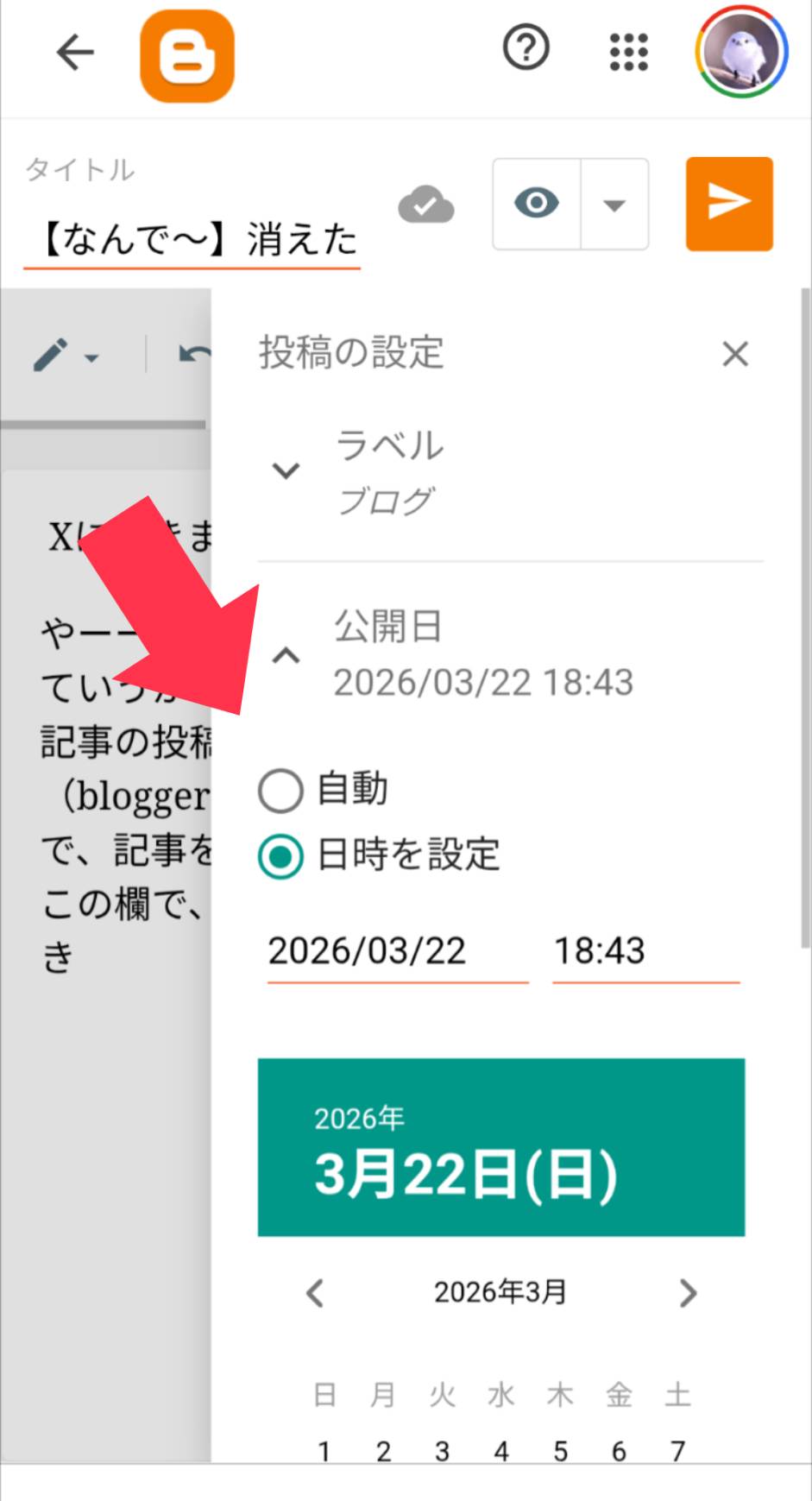Pick day 5 in the calendar

(560, 1451)
